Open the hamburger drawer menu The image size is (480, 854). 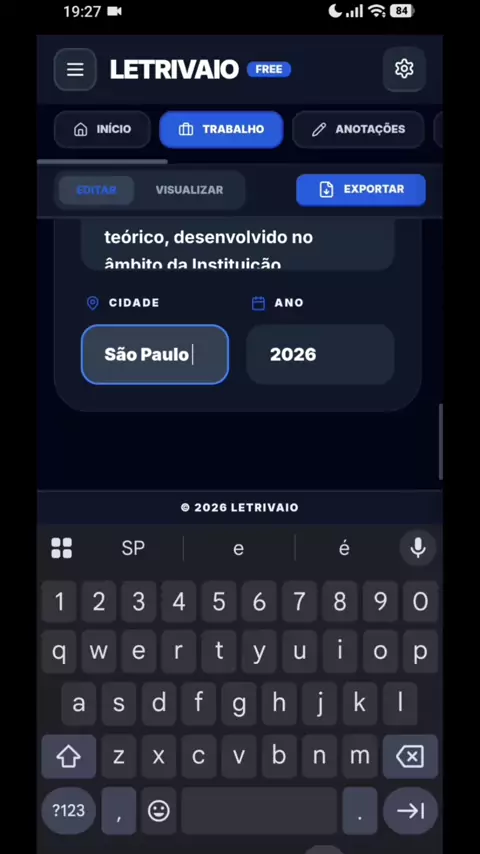(x=75, y=69)
